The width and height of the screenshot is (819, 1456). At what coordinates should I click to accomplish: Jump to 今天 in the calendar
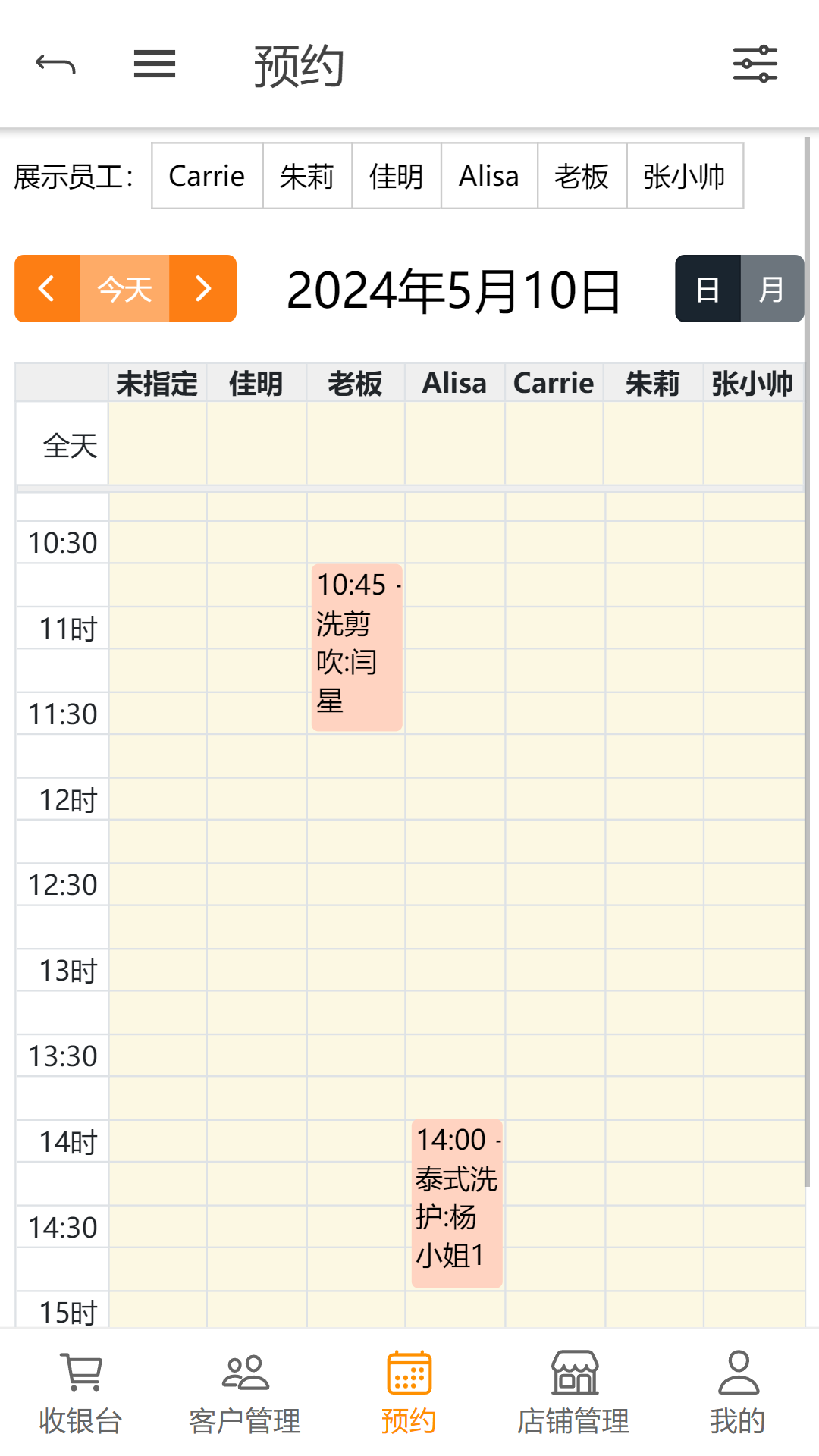point(124,289)
